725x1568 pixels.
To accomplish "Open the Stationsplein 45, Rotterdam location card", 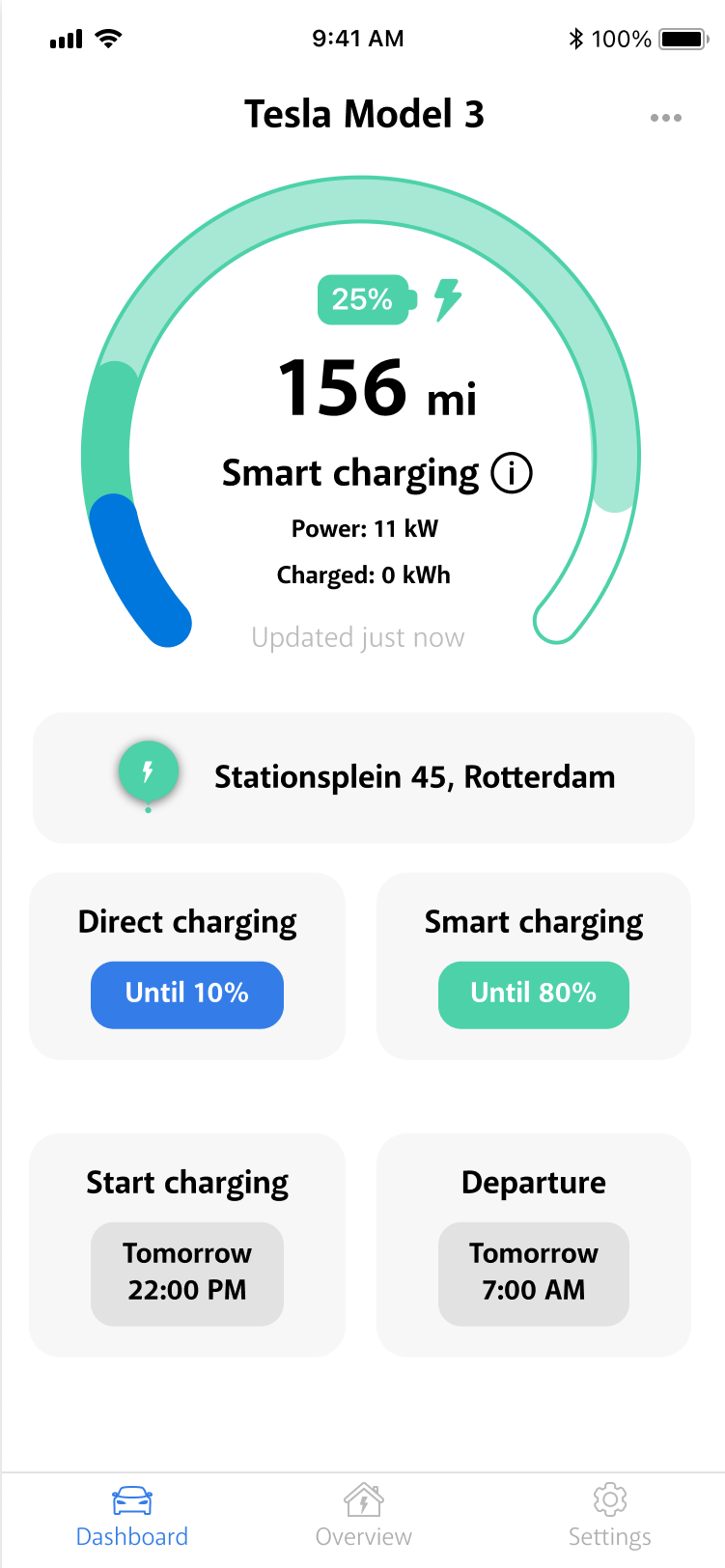I will click(x=364, y=777).
